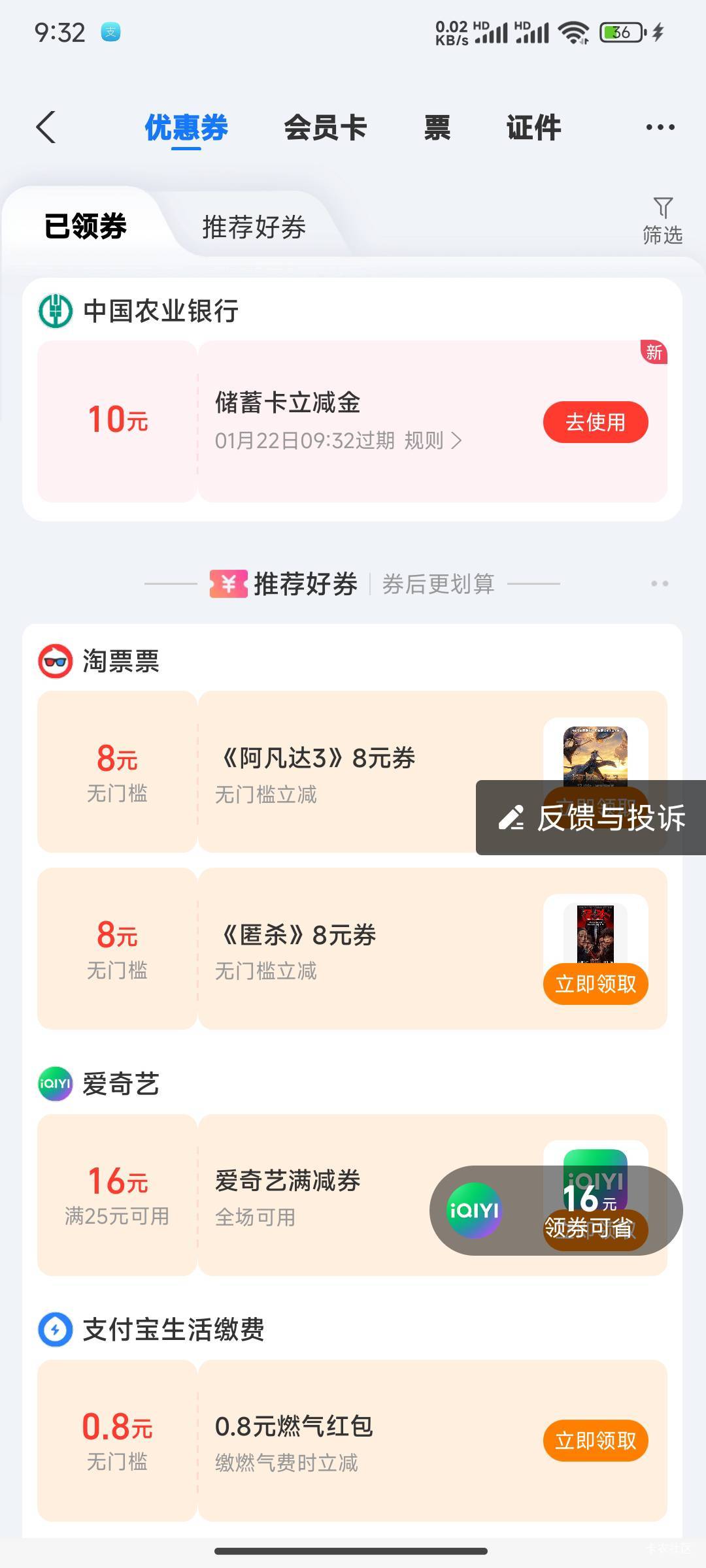Screen dimensions: 706x1568
Task: Open 反馈与投诉 feedback option
Action: [x=591, y=817]
